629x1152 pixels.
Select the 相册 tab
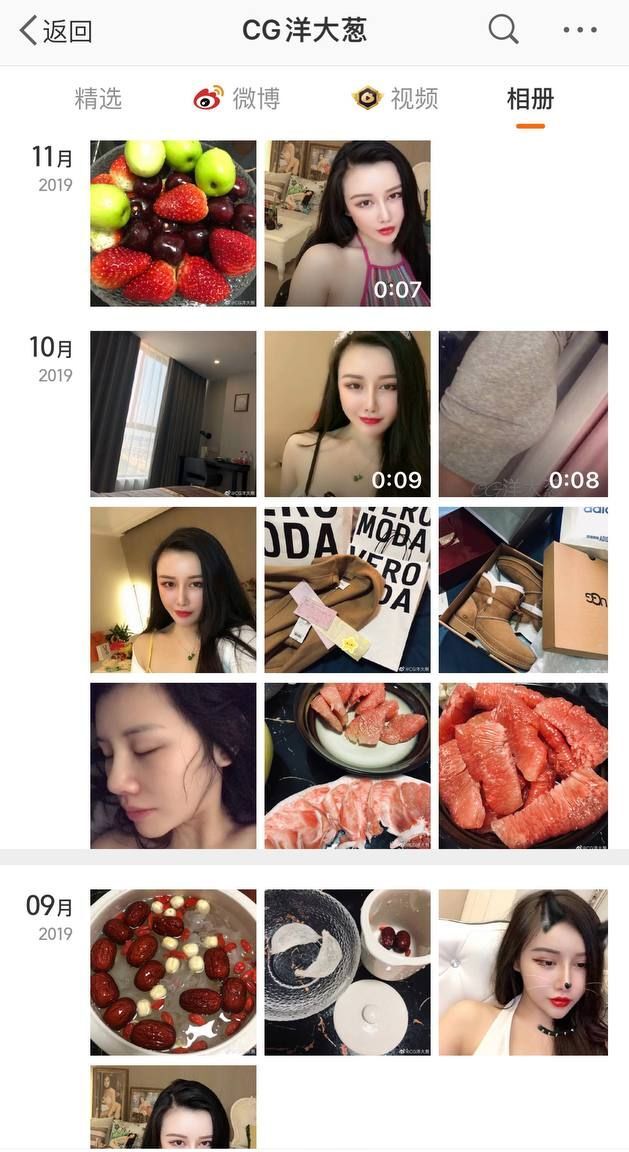530,98
